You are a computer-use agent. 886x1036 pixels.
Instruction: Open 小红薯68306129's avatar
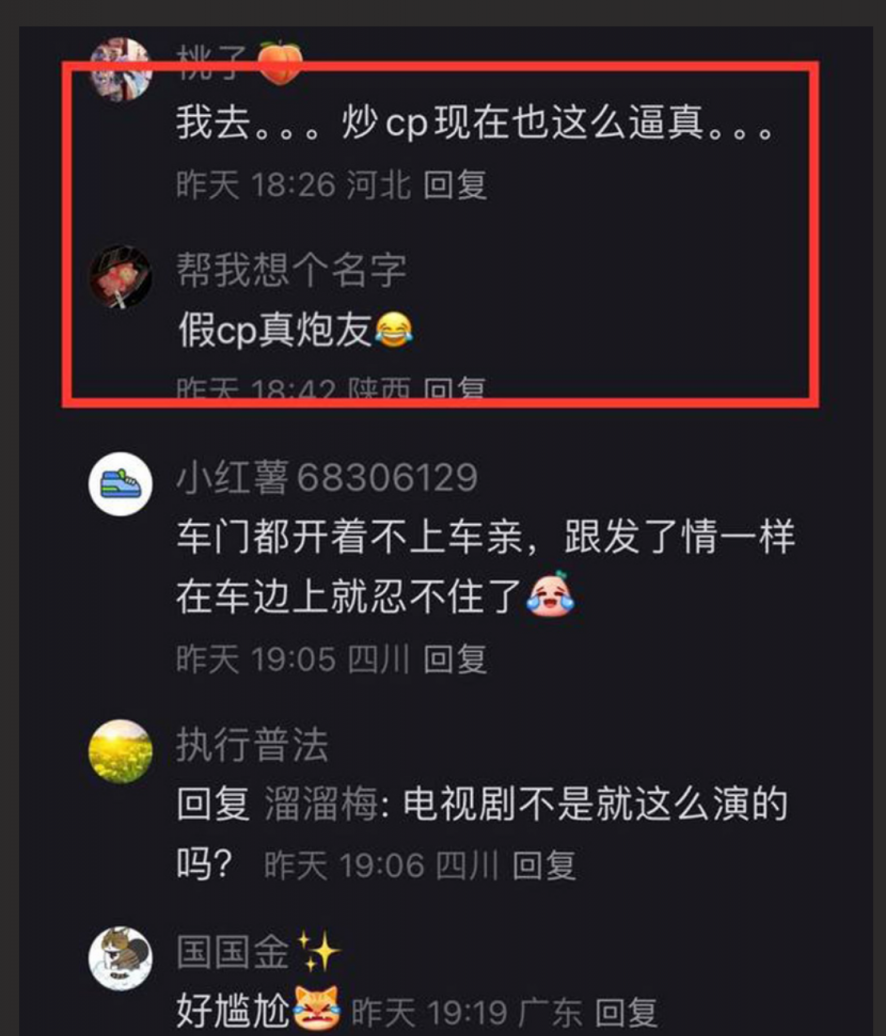121,484
